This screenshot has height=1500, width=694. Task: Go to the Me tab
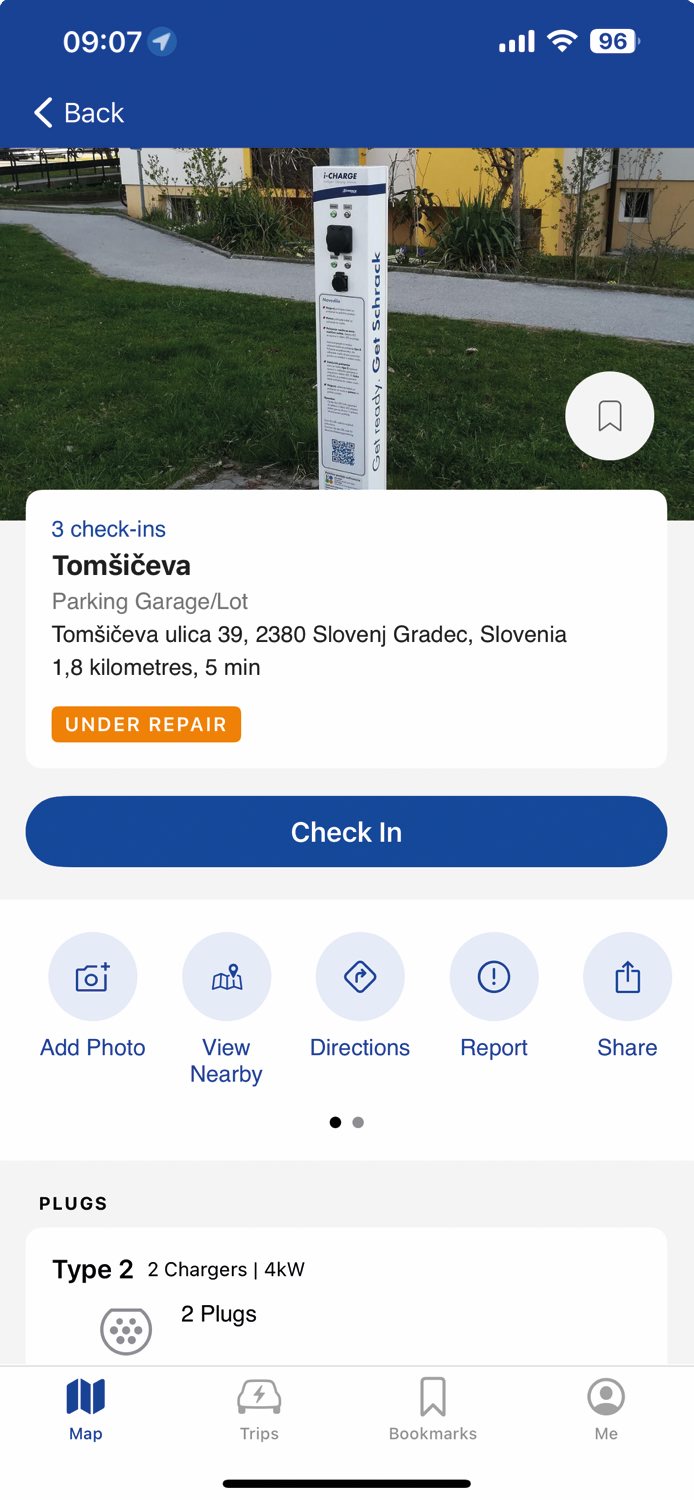pos(606,1408)
